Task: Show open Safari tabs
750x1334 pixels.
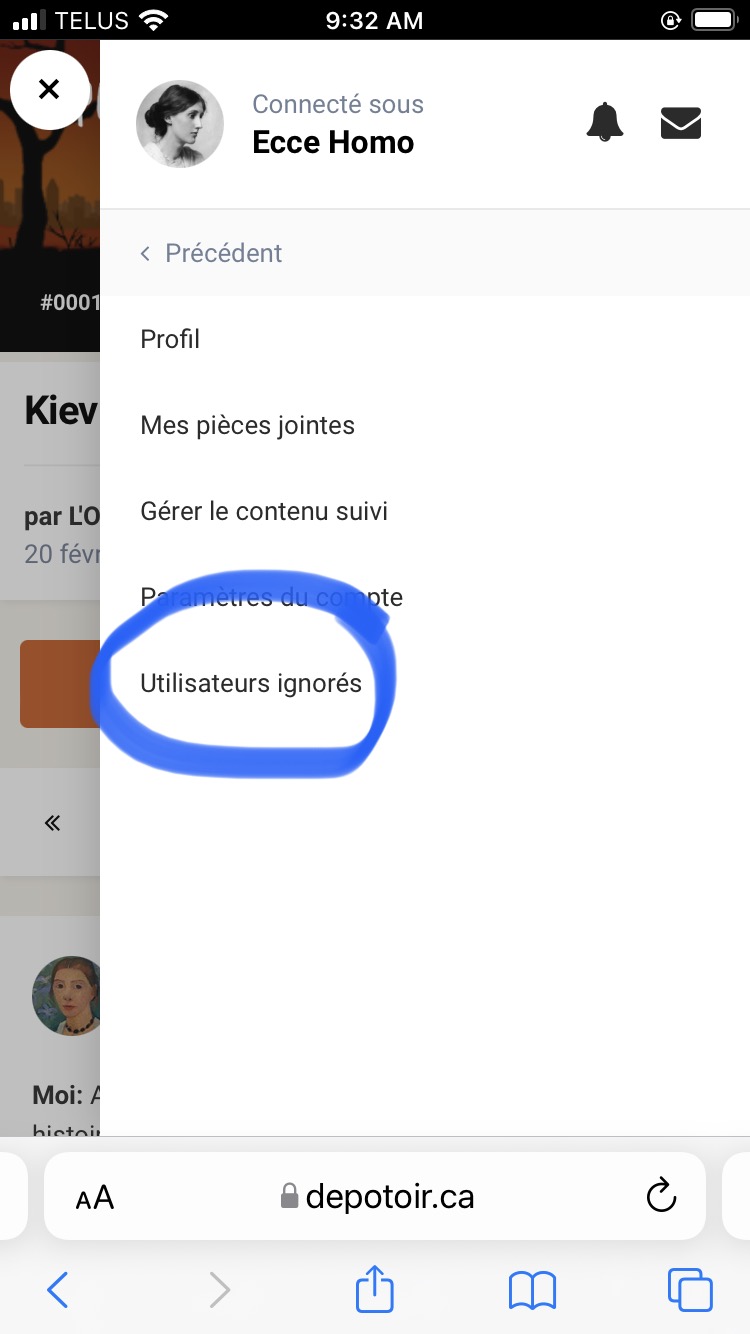Action: pyautogui.click(x=690, y=1290)
